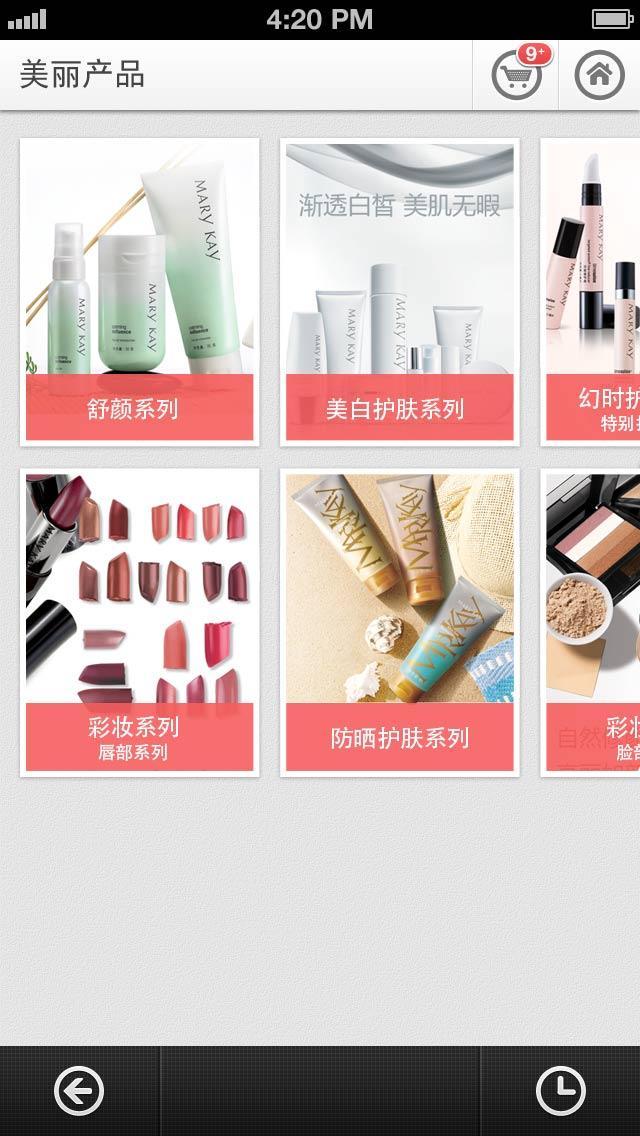Open the 美白护肤系列 product card
This screenshot has width=640, height=1136.
[399, 291]
